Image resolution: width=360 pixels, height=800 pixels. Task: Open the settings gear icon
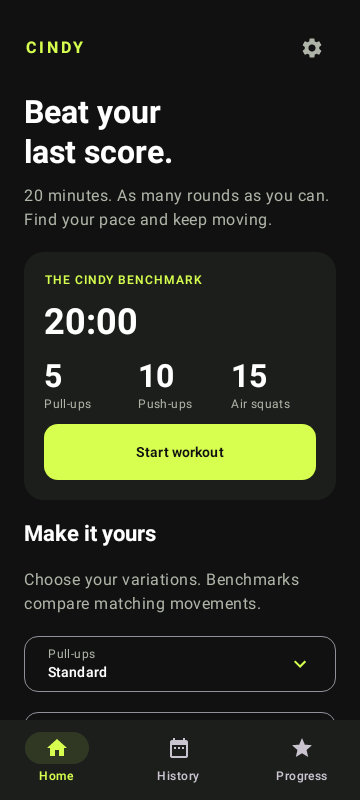(x=312, y=48)
